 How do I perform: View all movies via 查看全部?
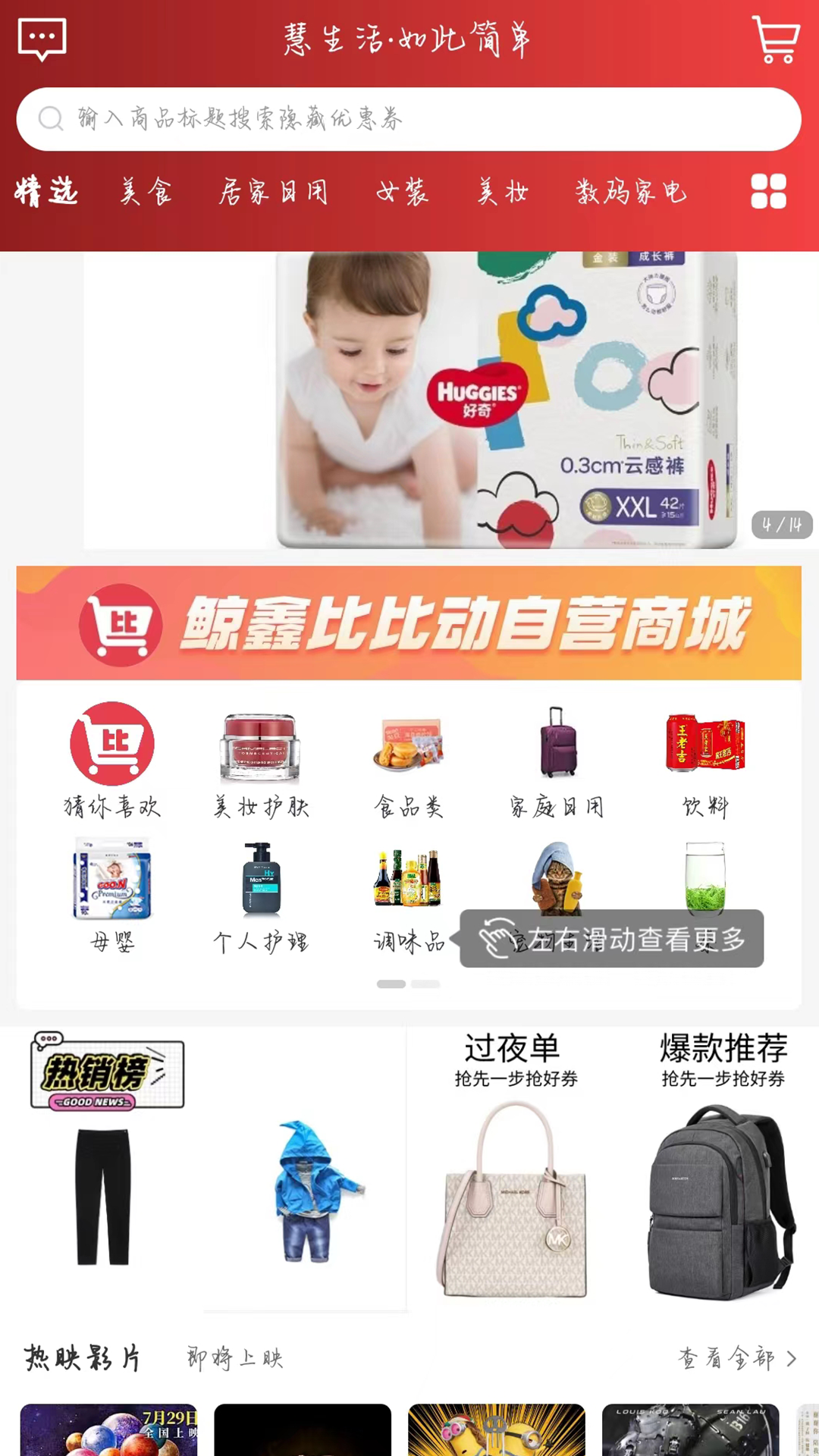click(x=736, y=1357)
